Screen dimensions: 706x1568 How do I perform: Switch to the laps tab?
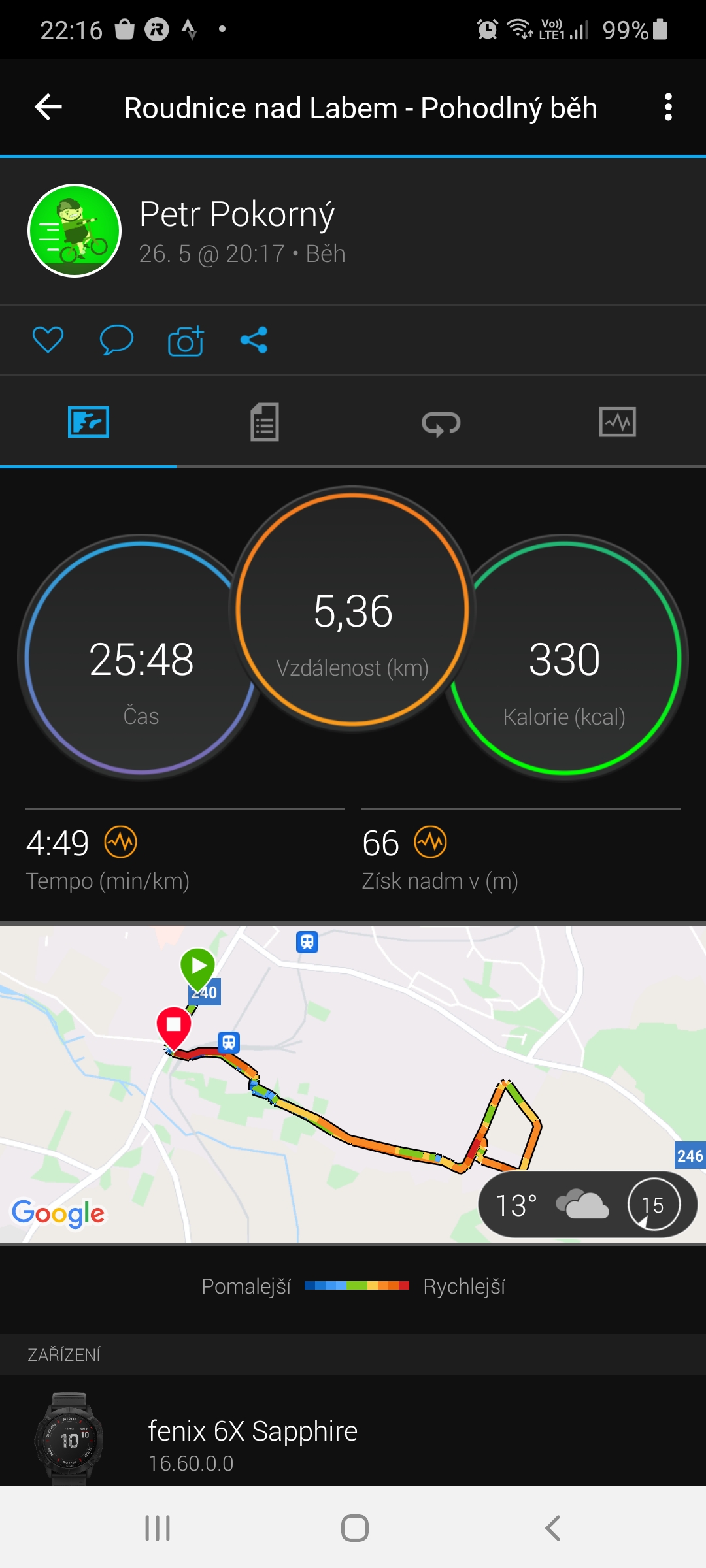[441, 423]
